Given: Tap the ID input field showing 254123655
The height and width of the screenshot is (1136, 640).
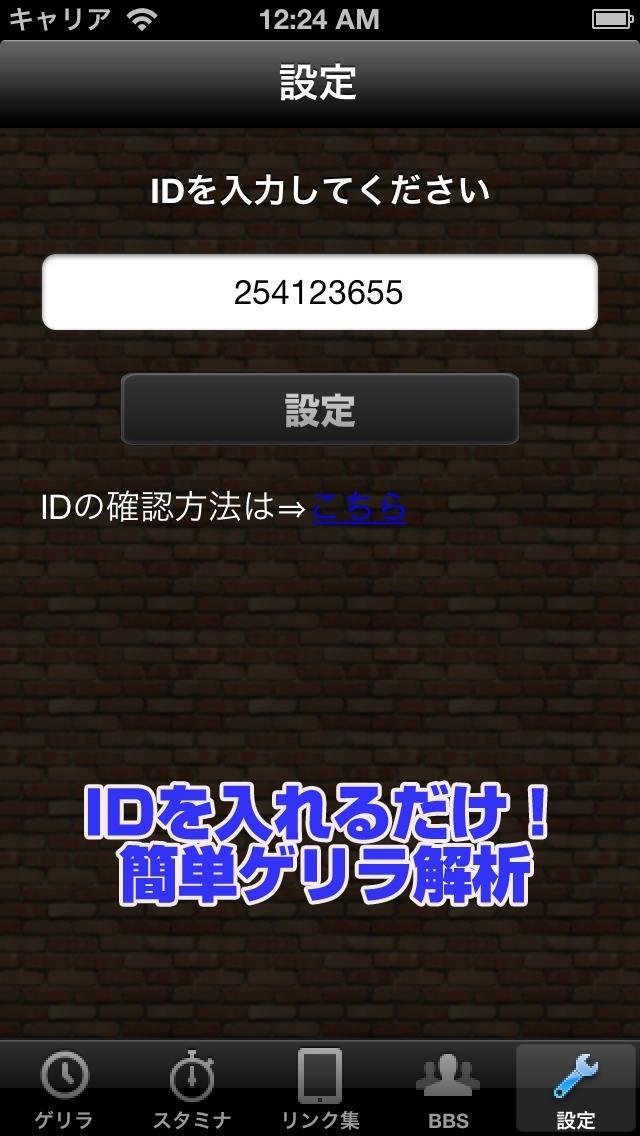Looking at the screenshot, I should (x=319, y=292).
